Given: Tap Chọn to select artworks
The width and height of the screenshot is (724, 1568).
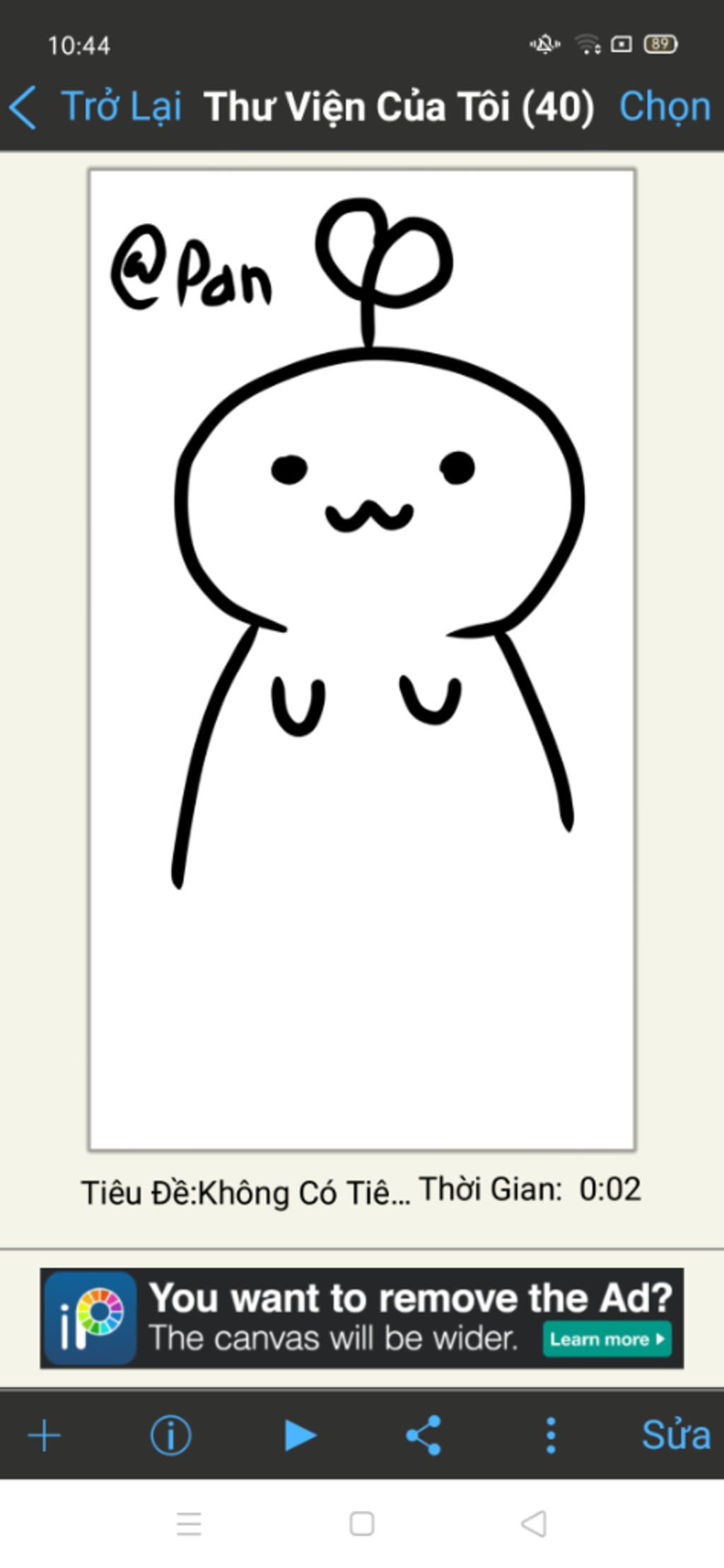Looking at the screenshot, I should tap(664, 108).
